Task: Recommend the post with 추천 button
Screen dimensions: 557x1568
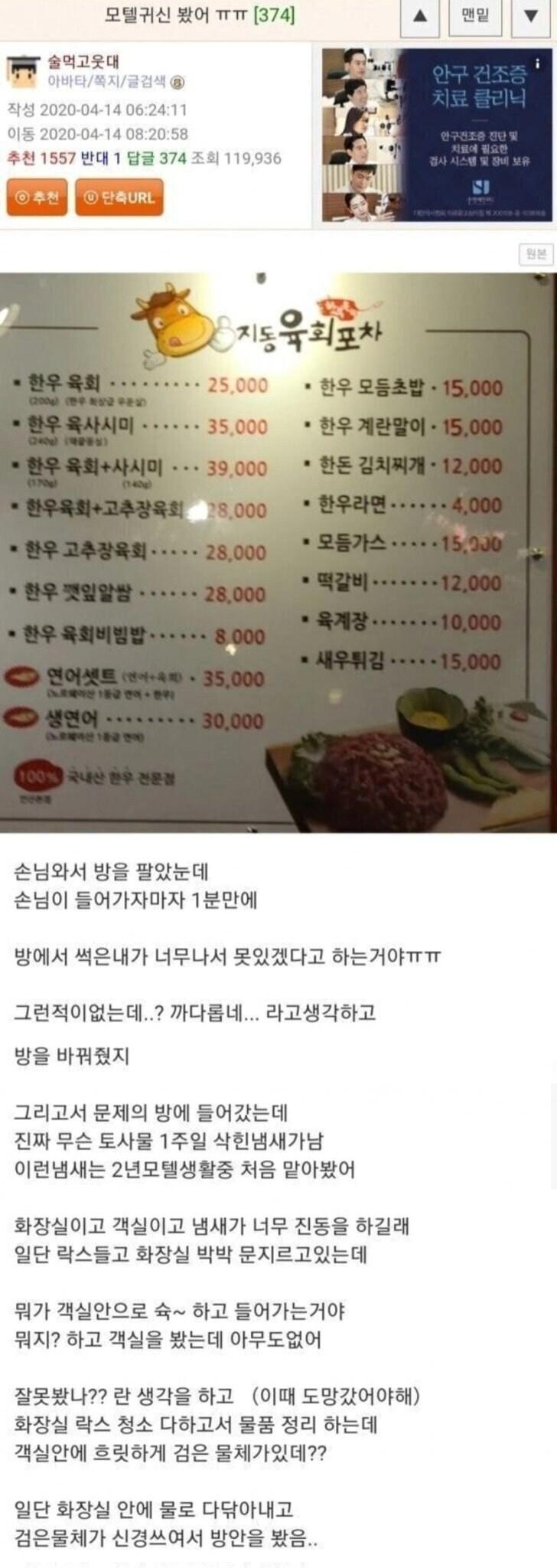Action: point(37,198)
